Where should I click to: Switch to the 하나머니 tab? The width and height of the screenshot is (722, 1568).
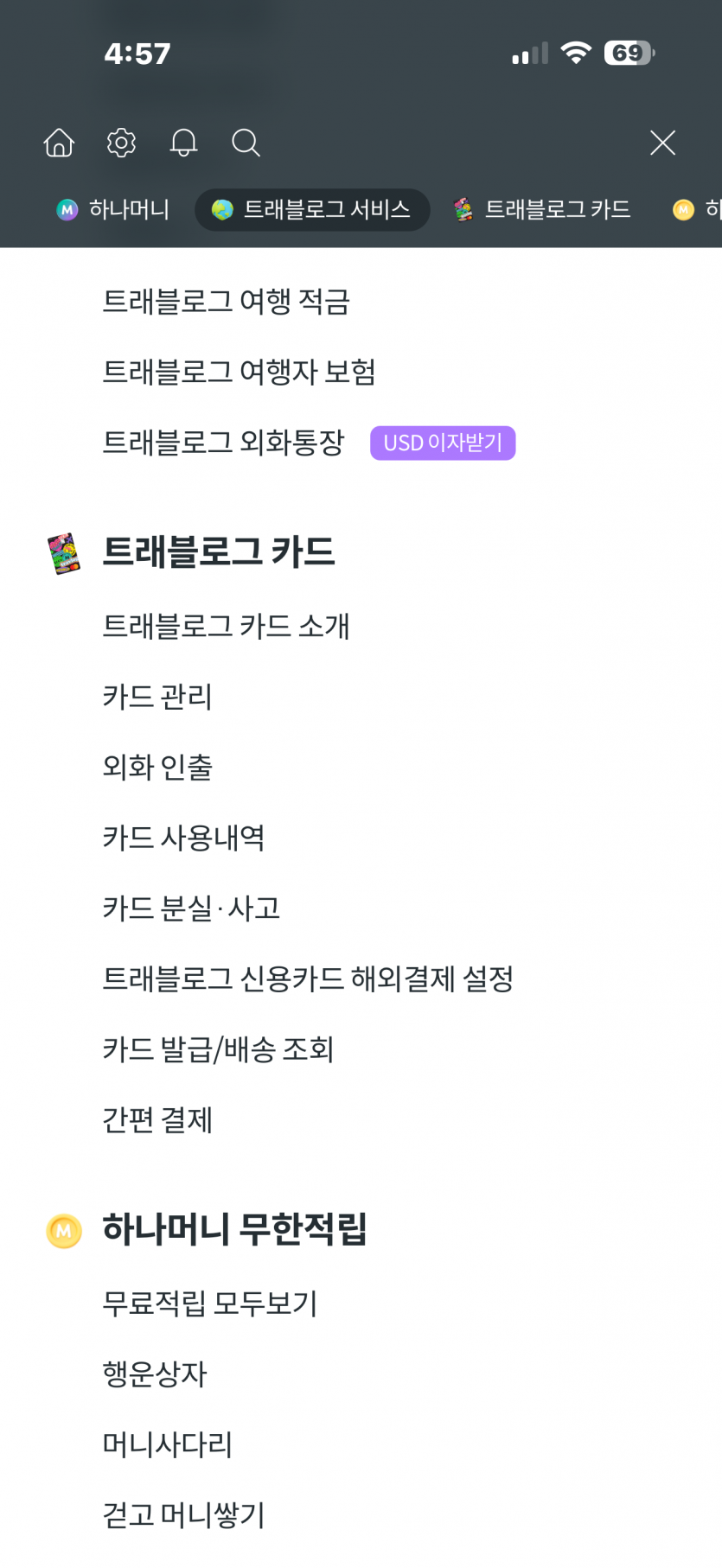tap(113, 210)
